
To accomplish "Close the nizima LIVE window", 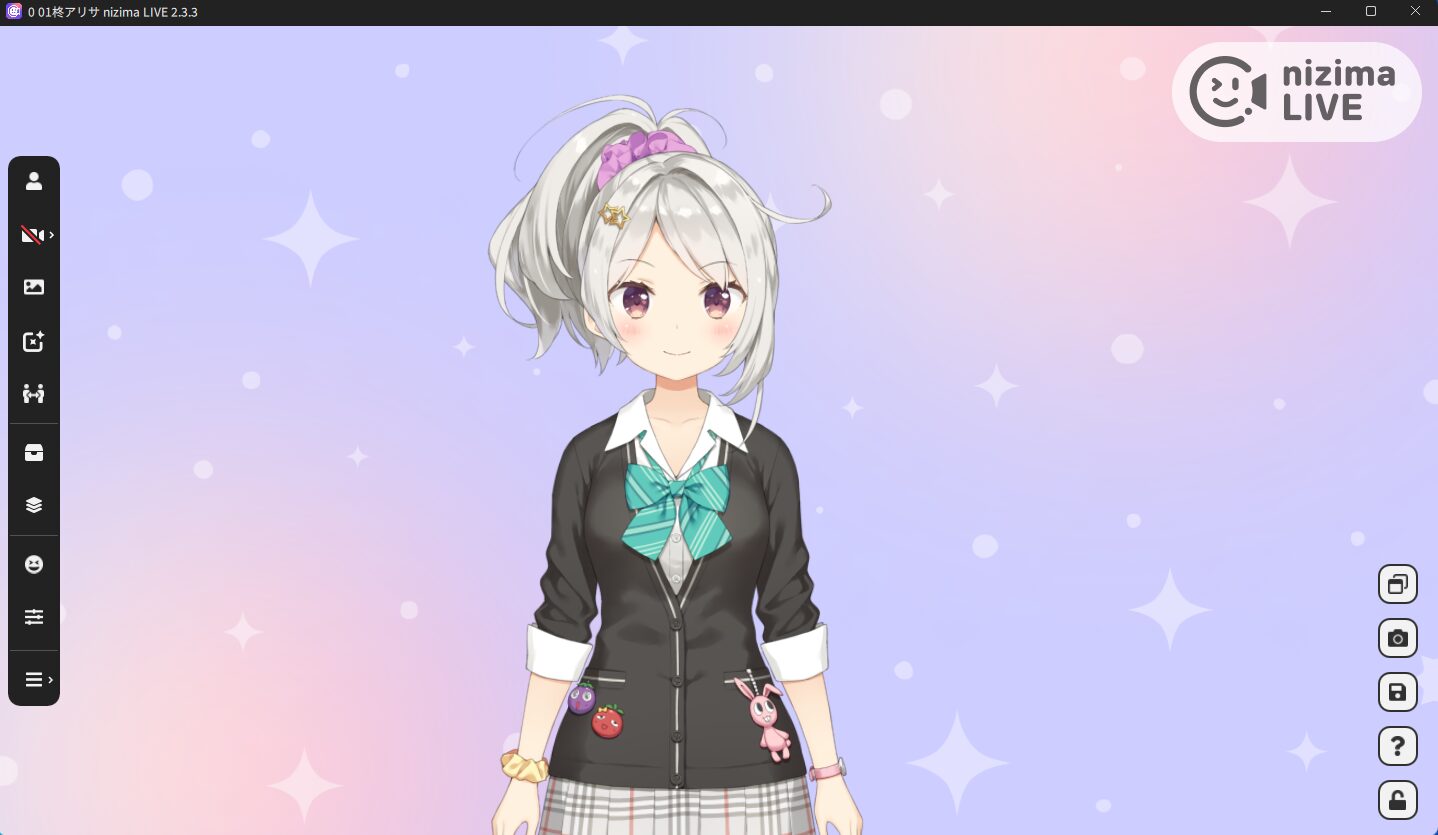I will pos(1415,11).
